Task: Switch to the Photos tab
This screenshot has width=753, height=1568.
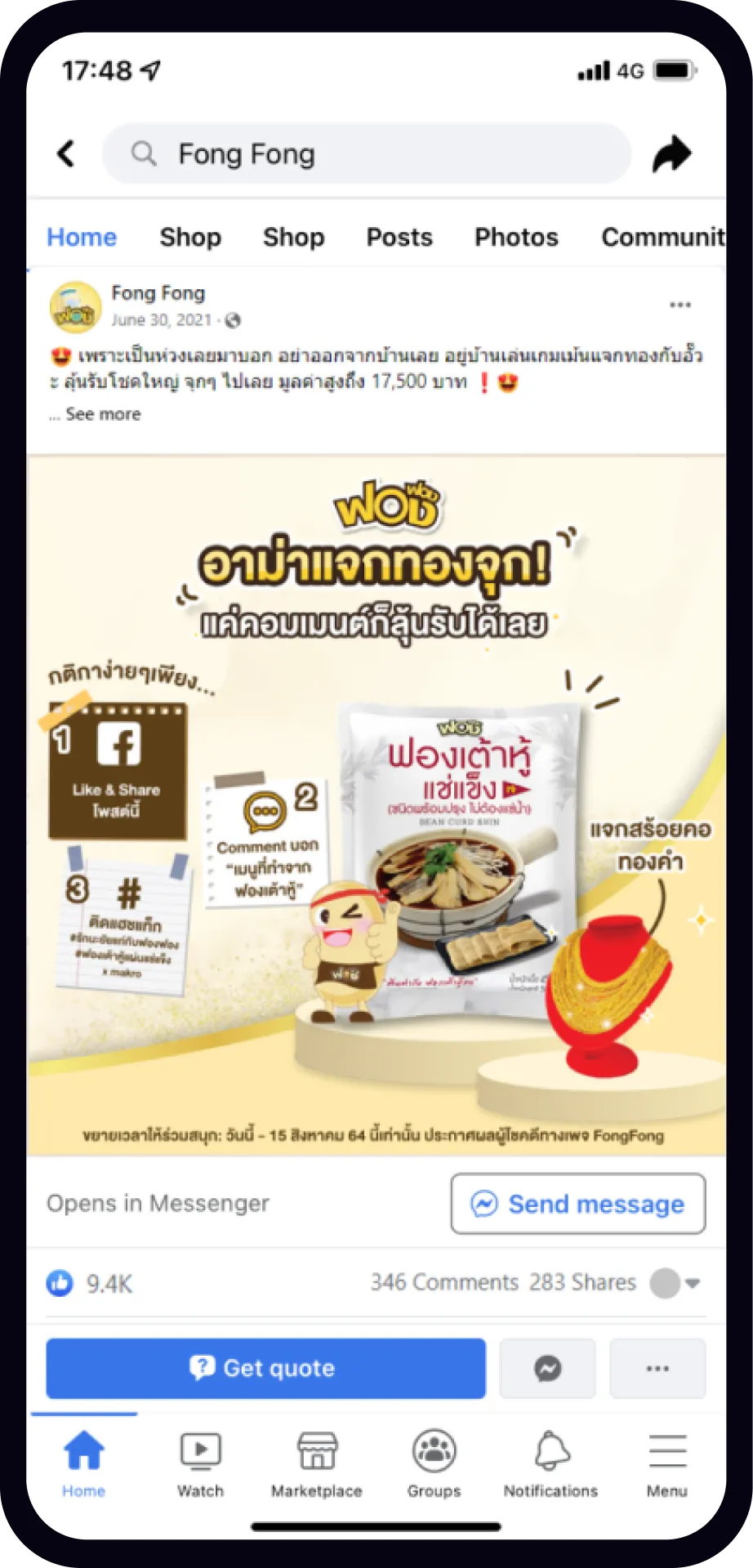Action: [516, 237]
